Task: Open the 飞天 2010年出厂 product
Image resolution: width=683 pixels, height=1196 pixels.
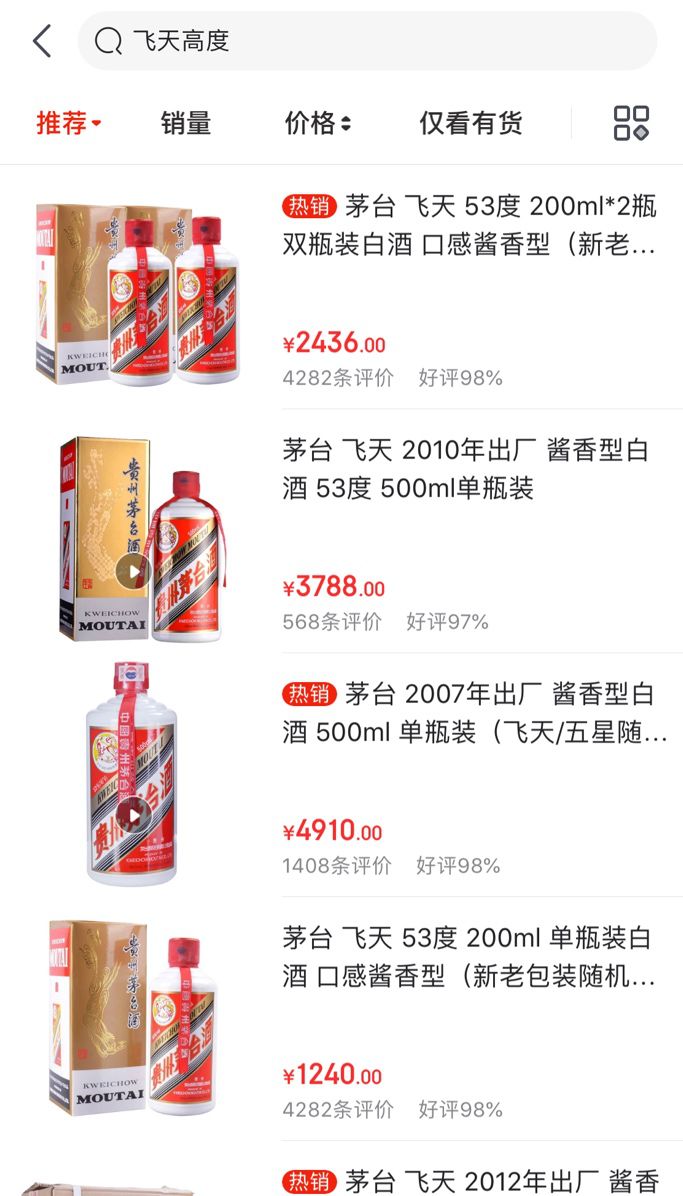Action: click(x=465, y=469)
